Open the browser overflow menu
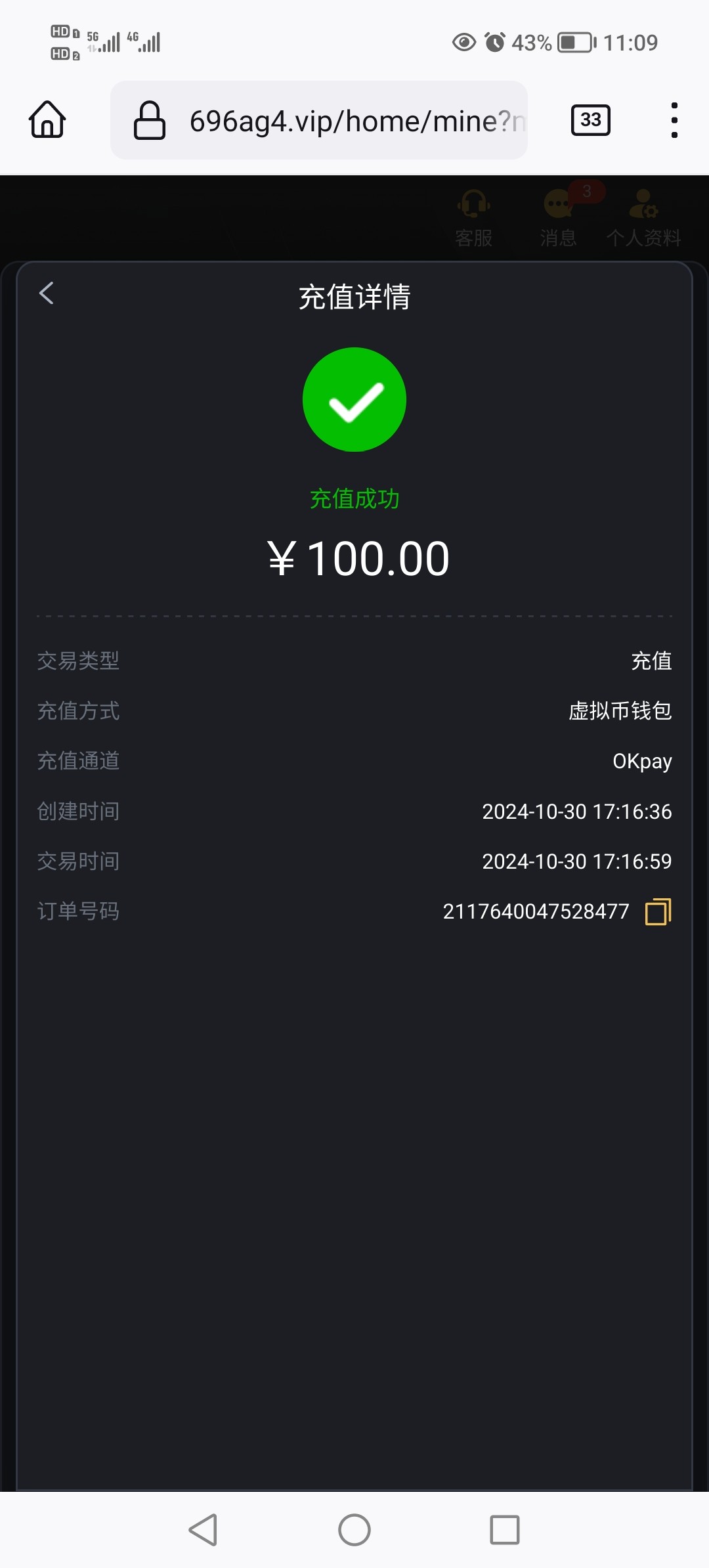 click(674, 120)
